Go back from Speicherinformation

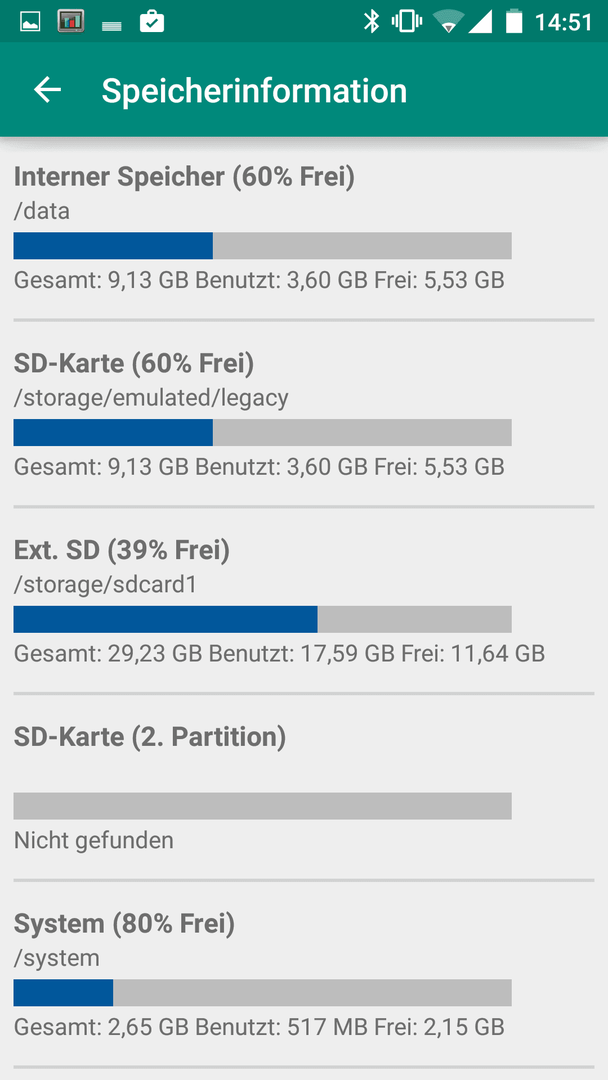tap(48, 90)
